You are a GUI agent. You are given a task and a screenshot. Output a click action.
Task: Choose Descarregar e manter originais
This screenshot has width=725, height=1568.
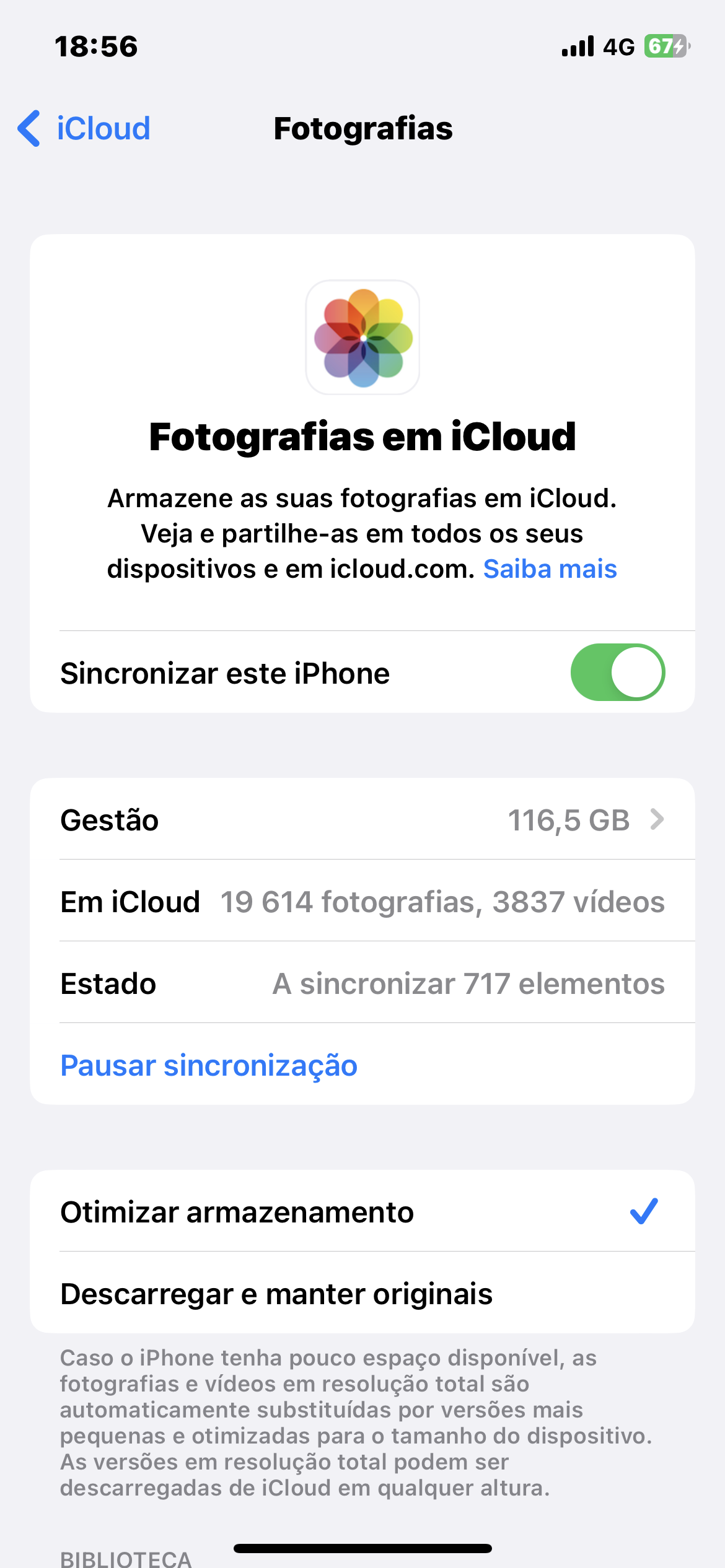pyautogui.click(x=362, y=1294)
